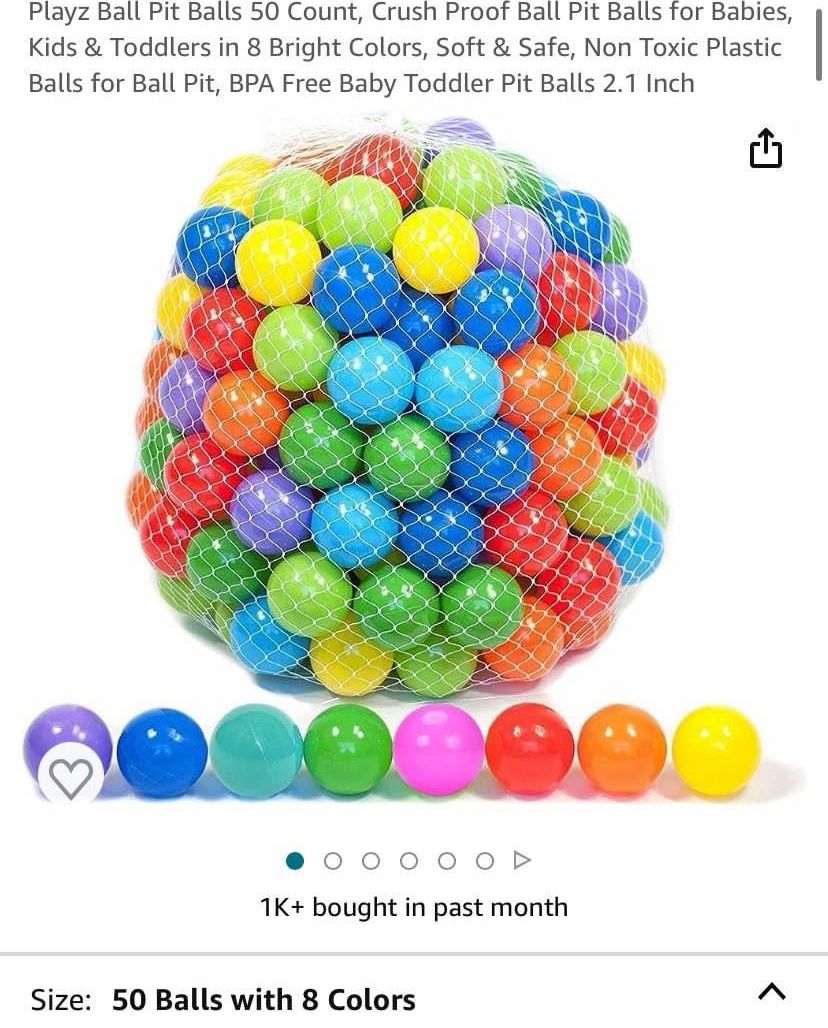Add the product to wishlist with heart
828x1028 pixels.
(x=71, y=778)
